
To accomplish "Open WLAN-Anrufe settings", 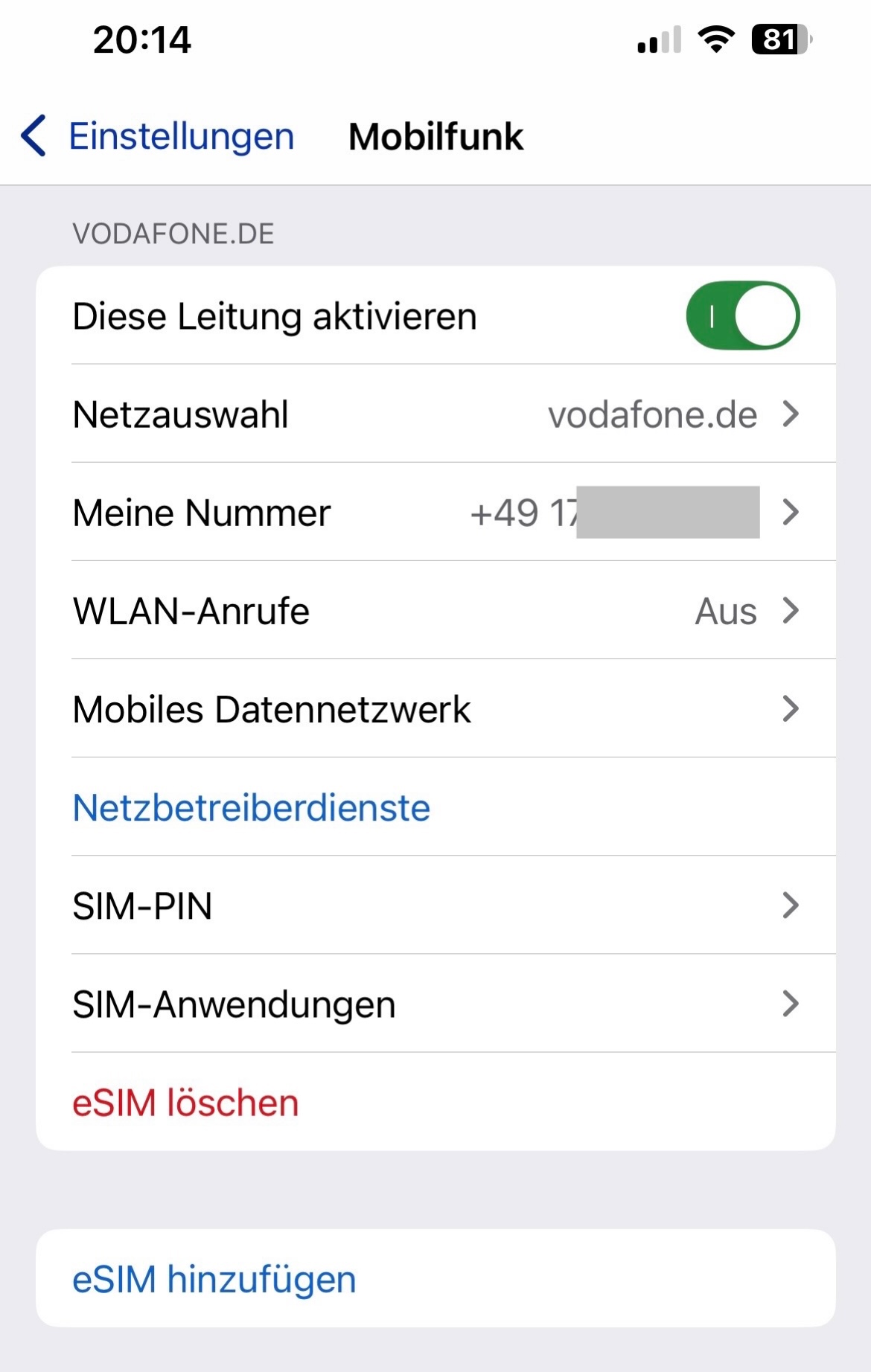I will click(x=435, y=611).
